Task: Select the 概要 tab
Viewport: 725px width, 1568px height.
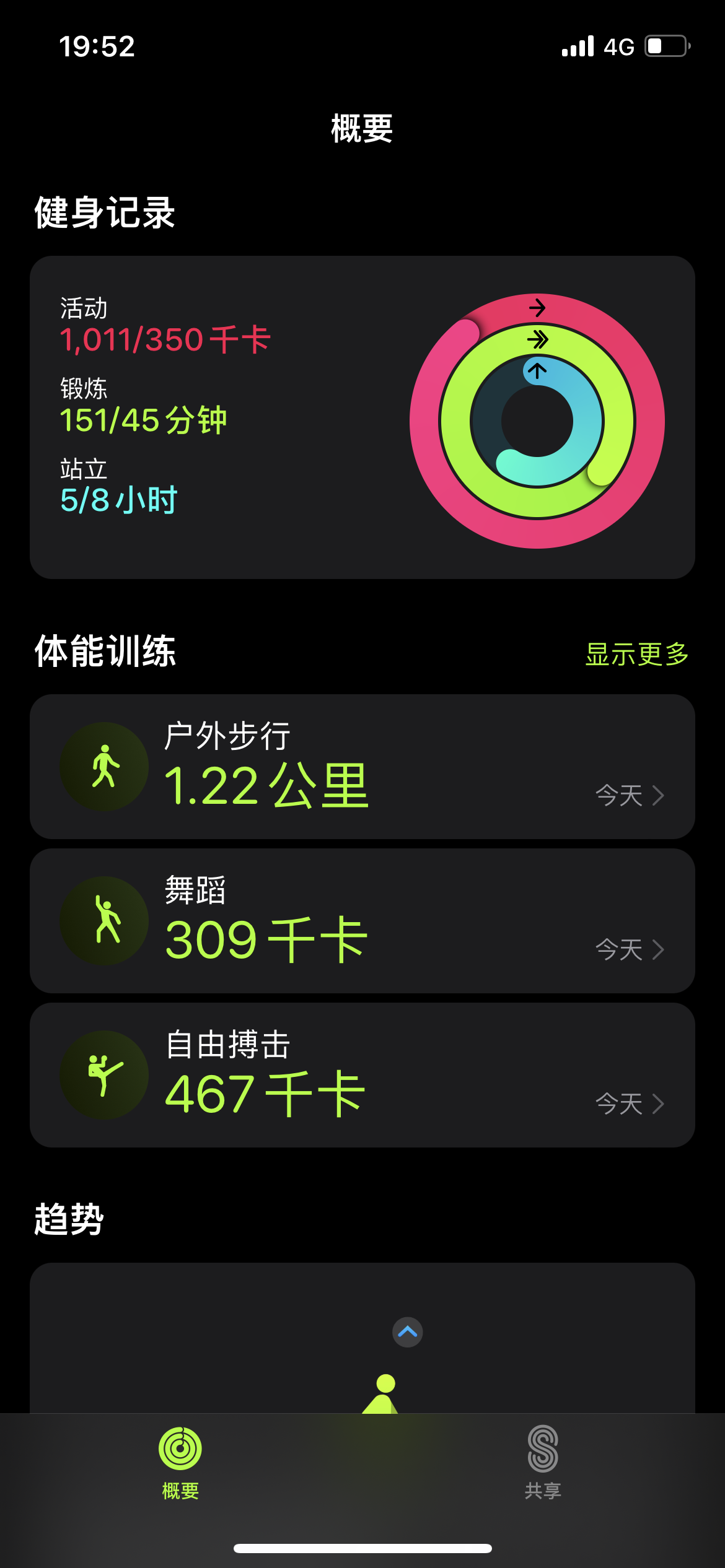Action: (180, 1463)
